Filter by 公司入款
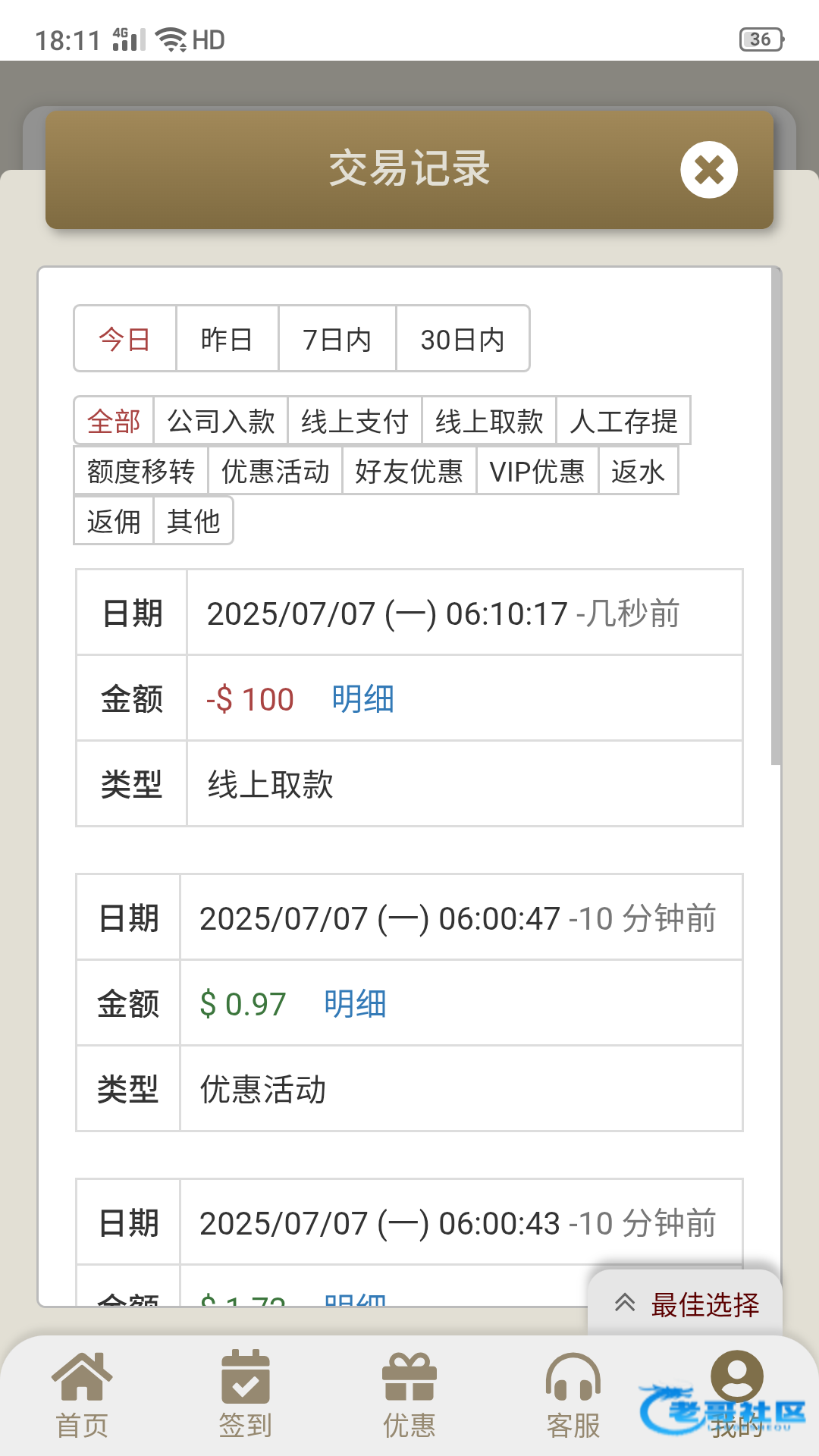The height and width of the screenshot is (1456, 819). click(221, 421)
